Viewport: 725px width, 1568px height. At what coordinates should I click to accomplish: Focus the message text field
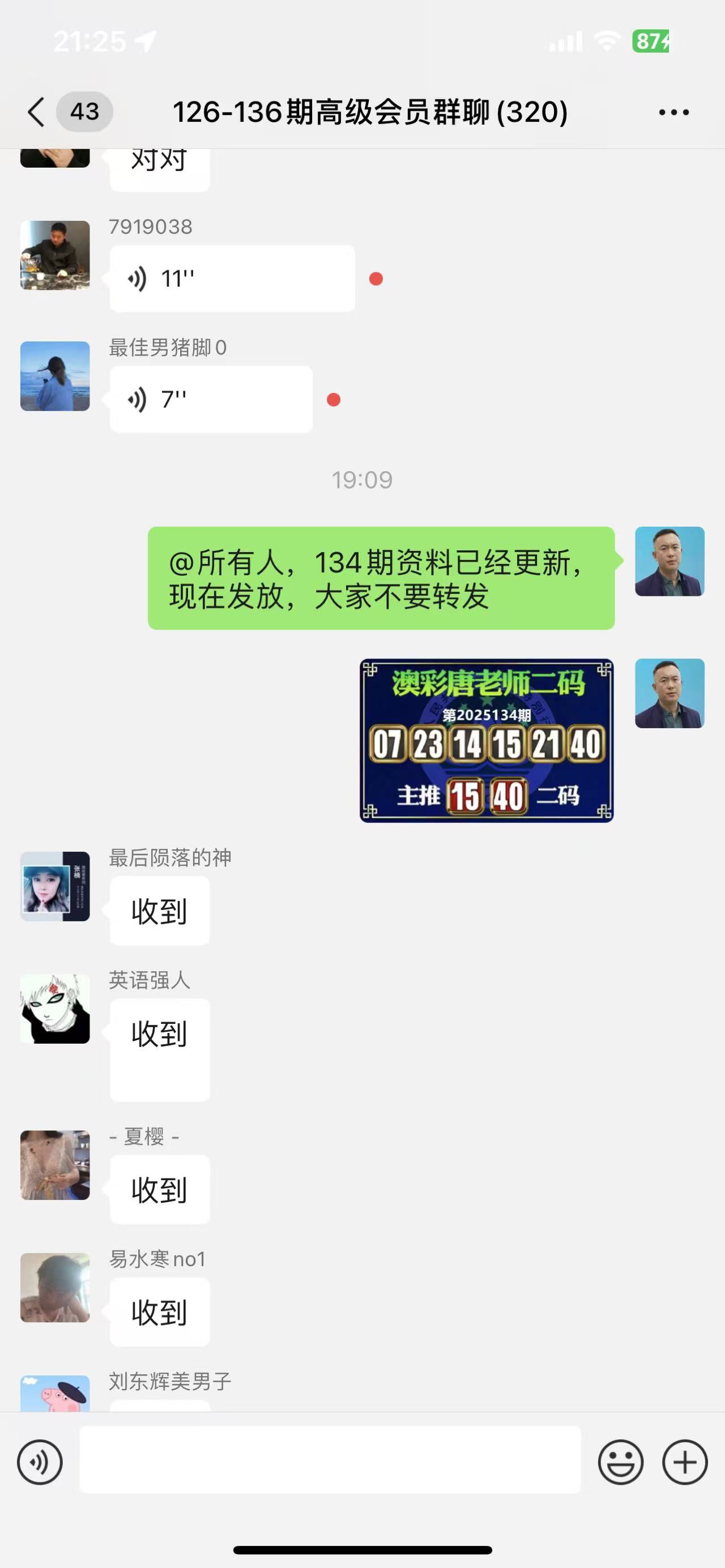[x=330, y=1460]
